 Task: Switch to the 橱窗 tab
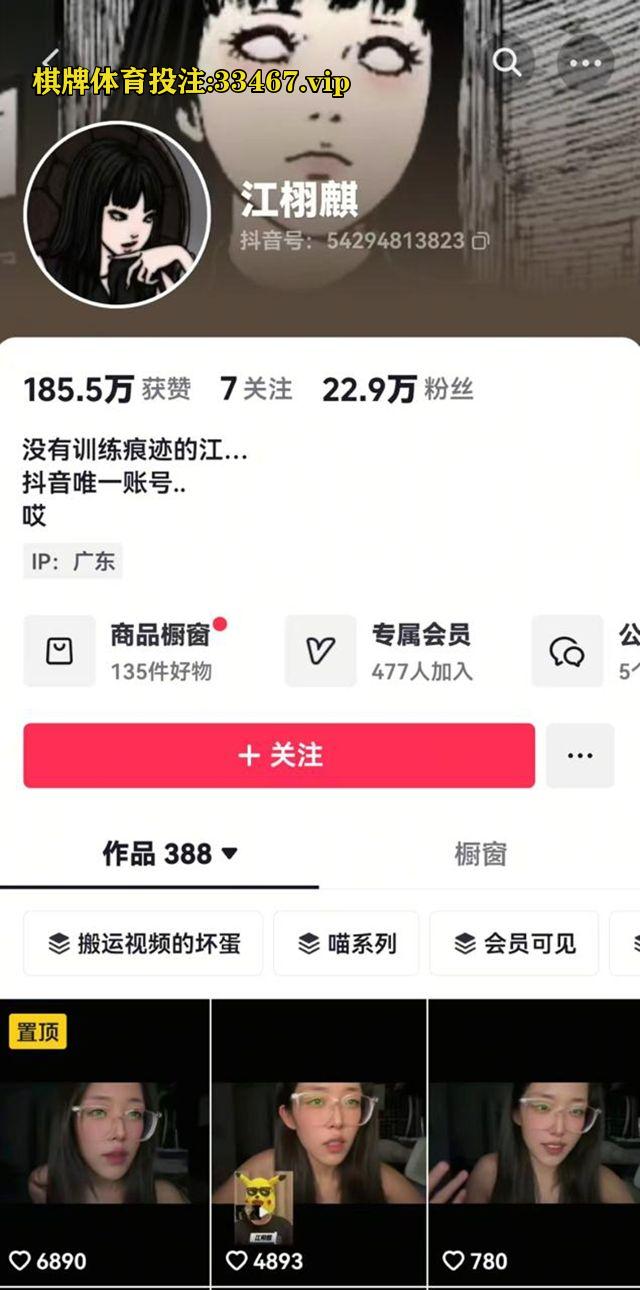click(x=480, y=853)
